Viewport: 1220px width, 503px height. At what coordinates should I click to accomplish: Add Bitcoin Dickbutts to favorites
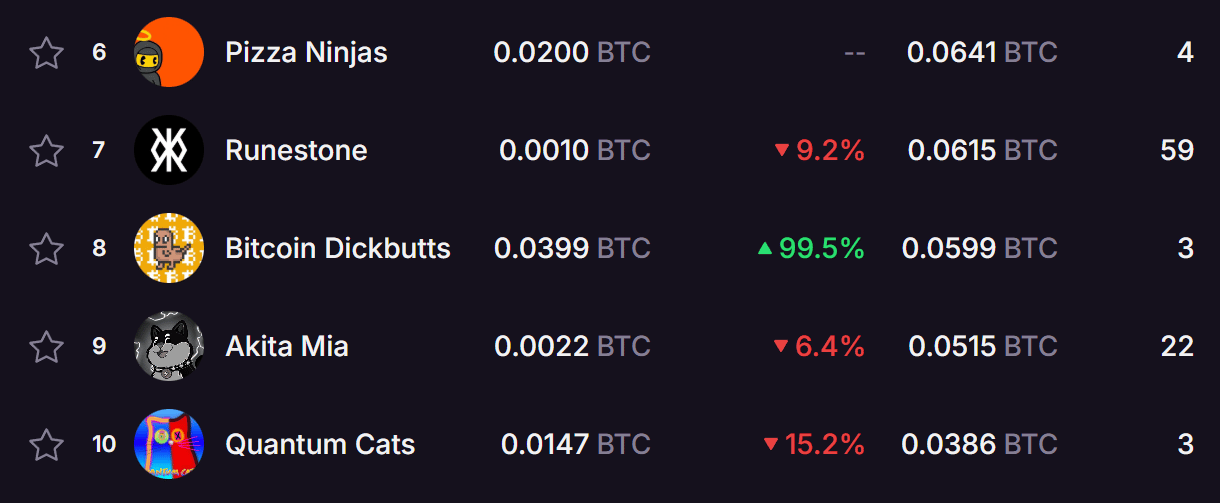click(46, 248)
